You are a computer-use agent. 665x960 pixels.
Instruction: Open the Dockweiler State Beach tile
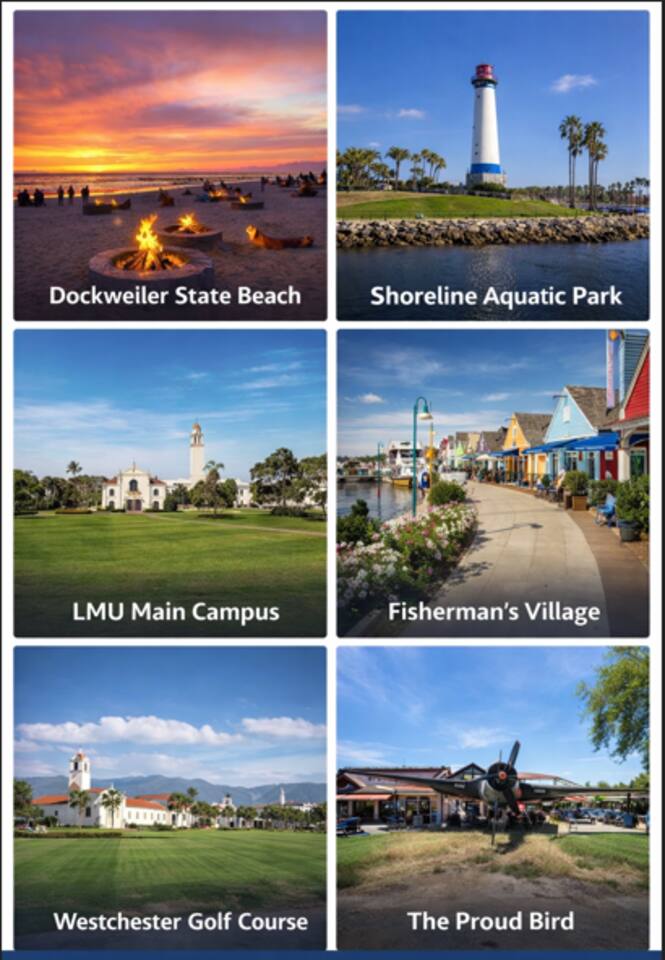[x=170, y=165]
